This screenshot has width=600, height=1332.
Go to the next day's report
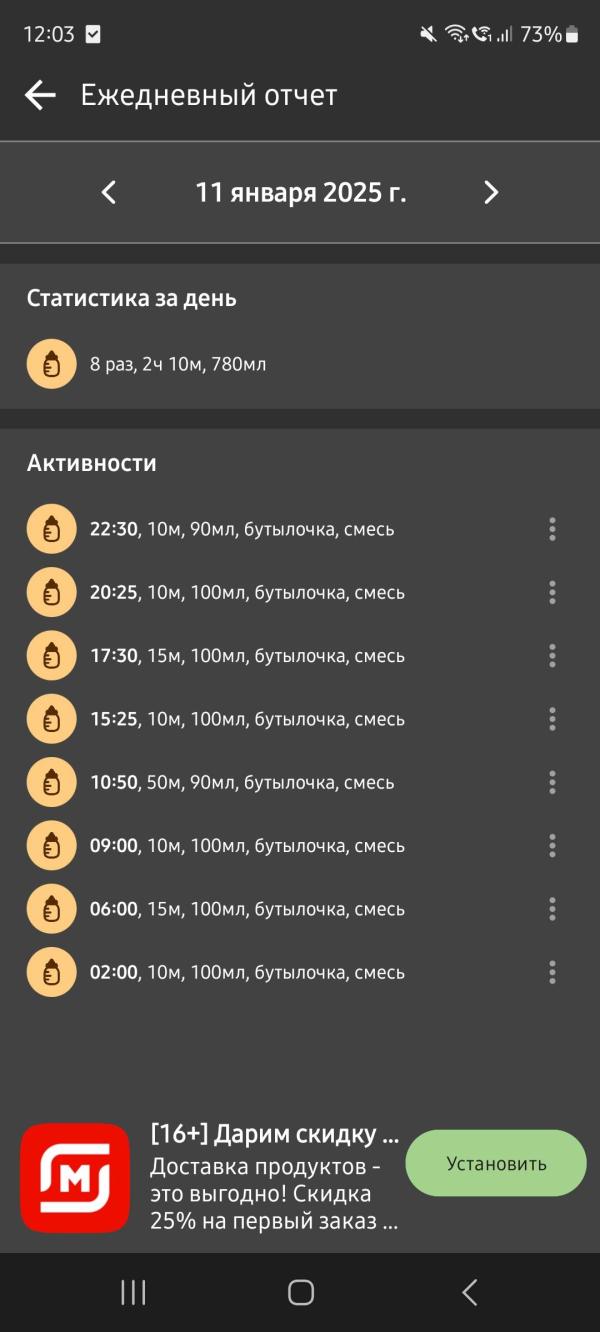[491, 192]
